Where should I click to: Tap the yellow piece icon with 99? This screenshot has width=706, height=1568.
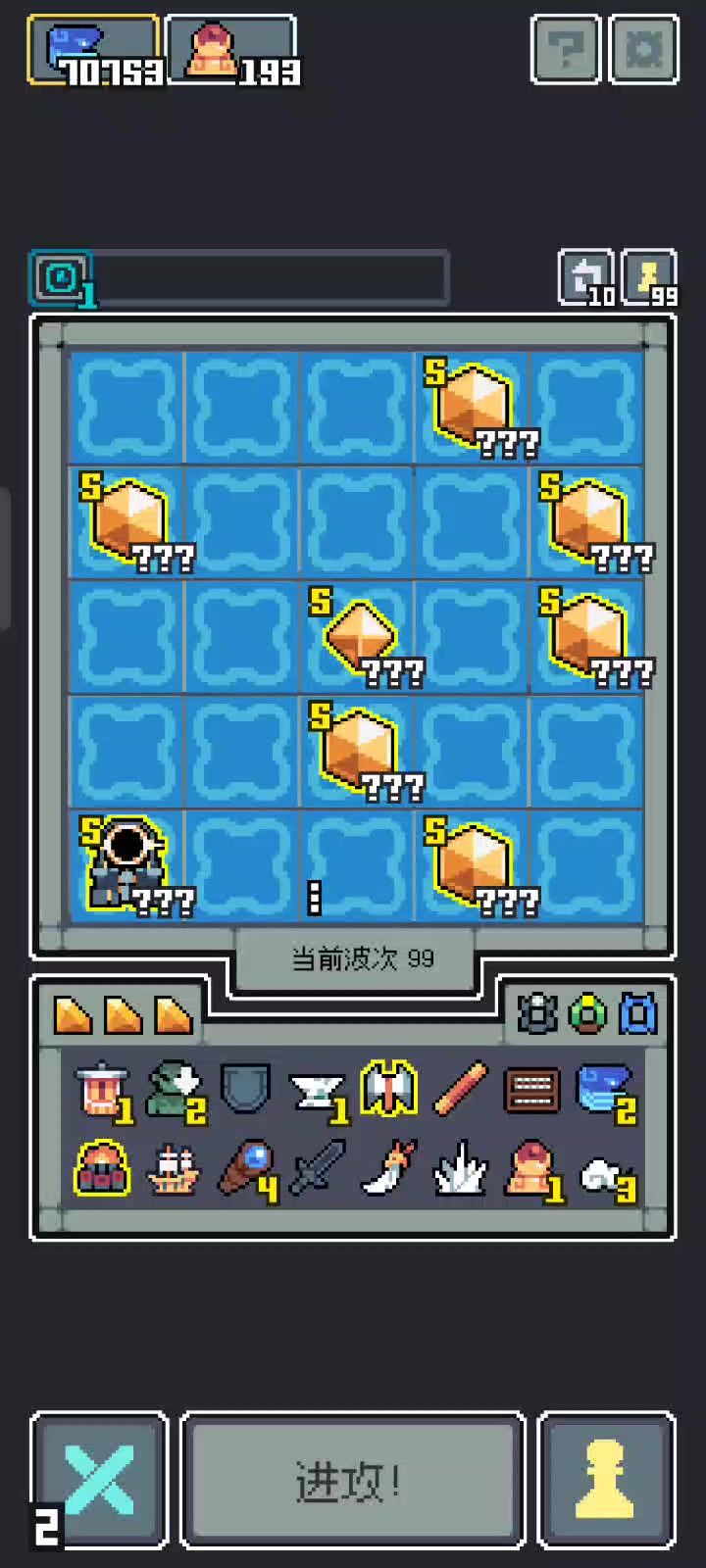(x=650, y=279)
